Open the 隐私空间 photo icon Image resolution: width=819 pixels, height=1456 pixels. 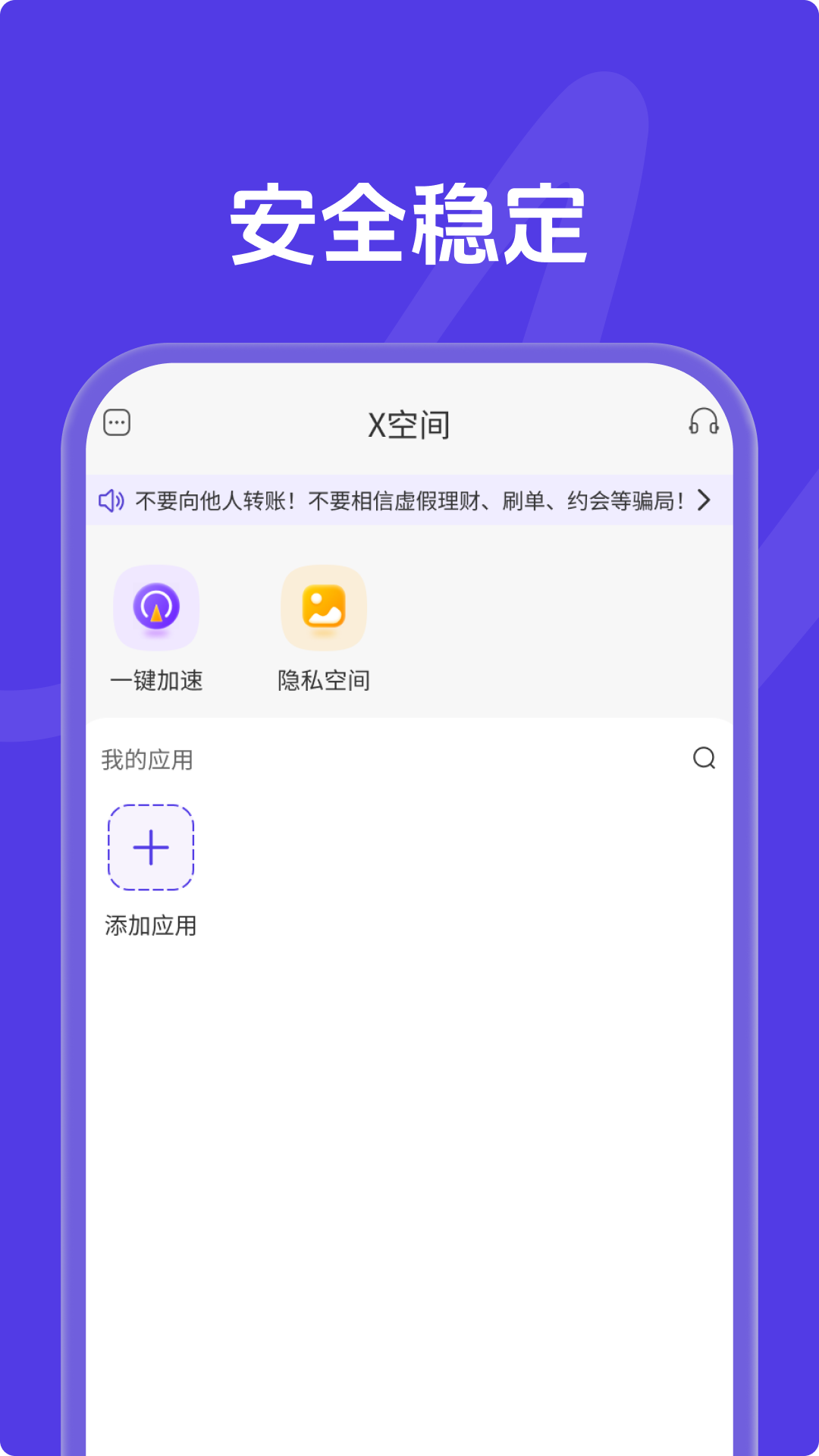[x=323, y=608]
